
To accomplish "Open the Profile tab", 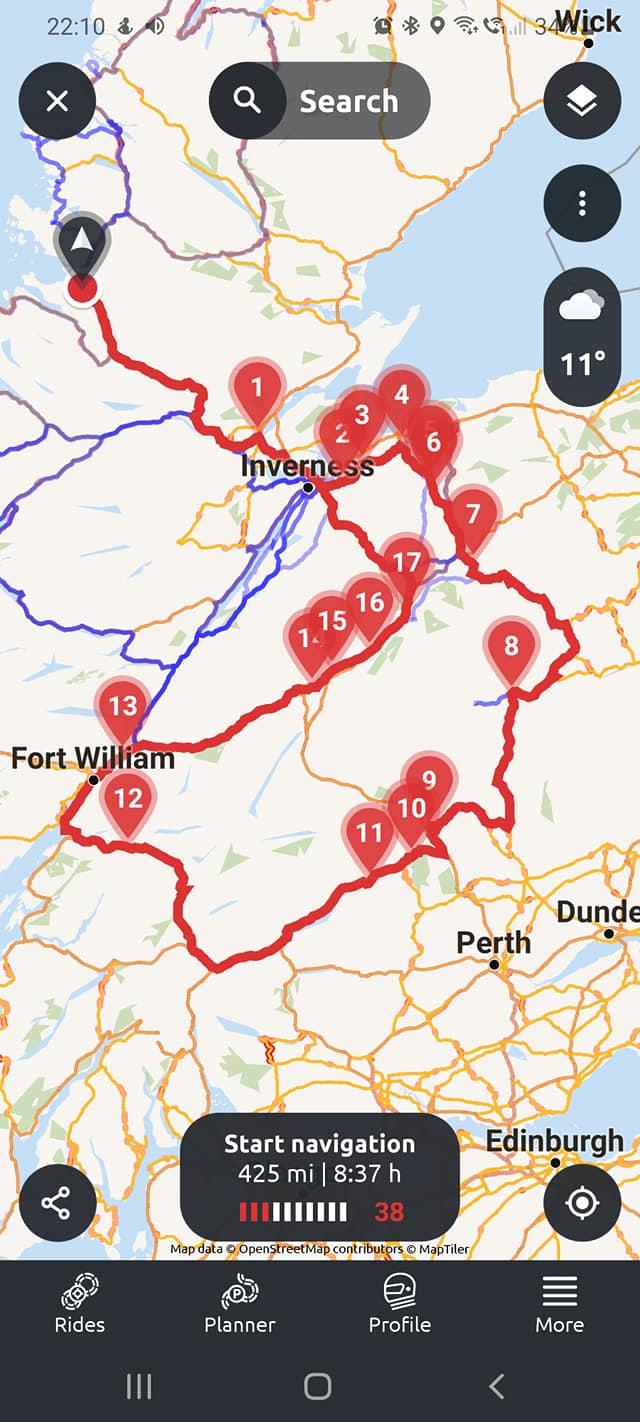I will click(400, 1305).
